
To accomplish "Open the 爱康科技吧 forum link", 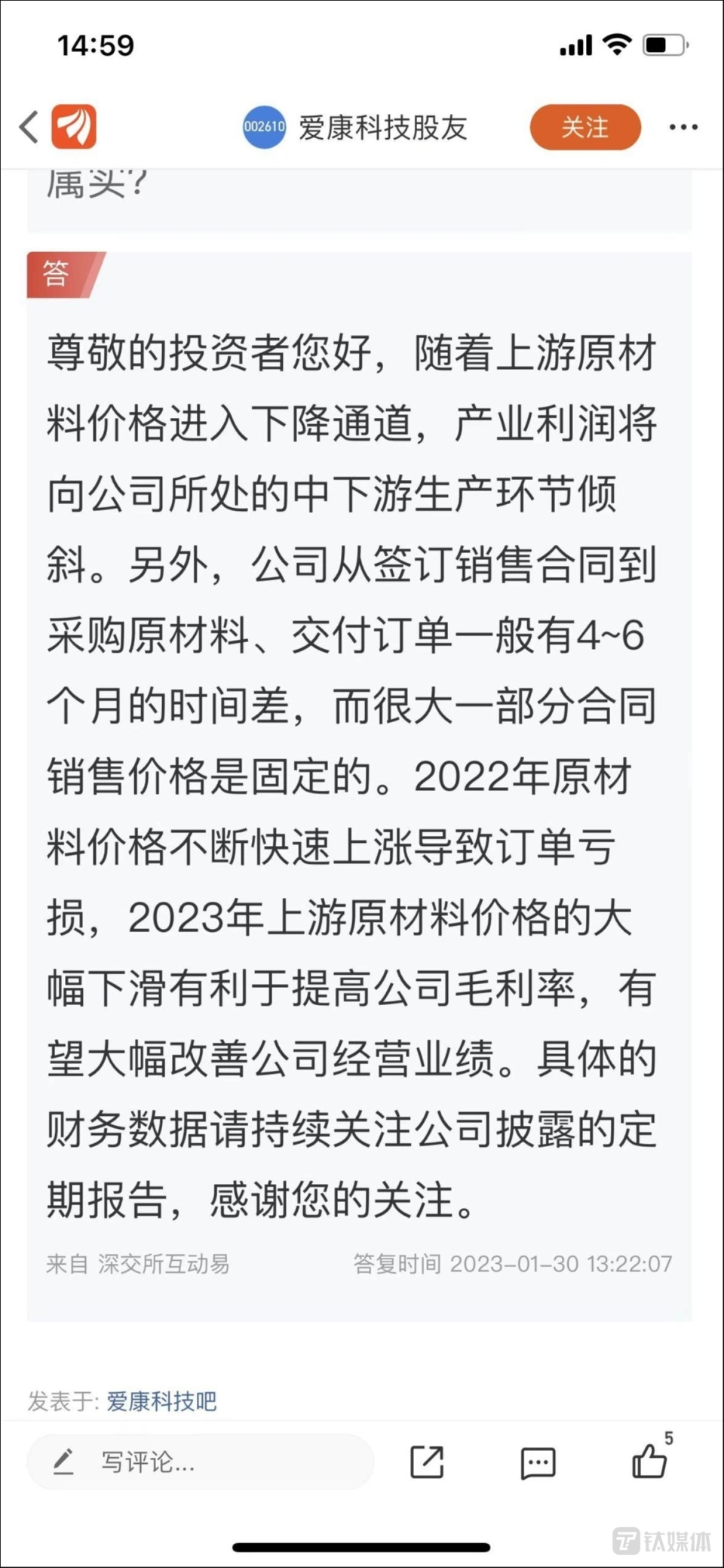I will pyautogui.click(x=161, y=1401).
